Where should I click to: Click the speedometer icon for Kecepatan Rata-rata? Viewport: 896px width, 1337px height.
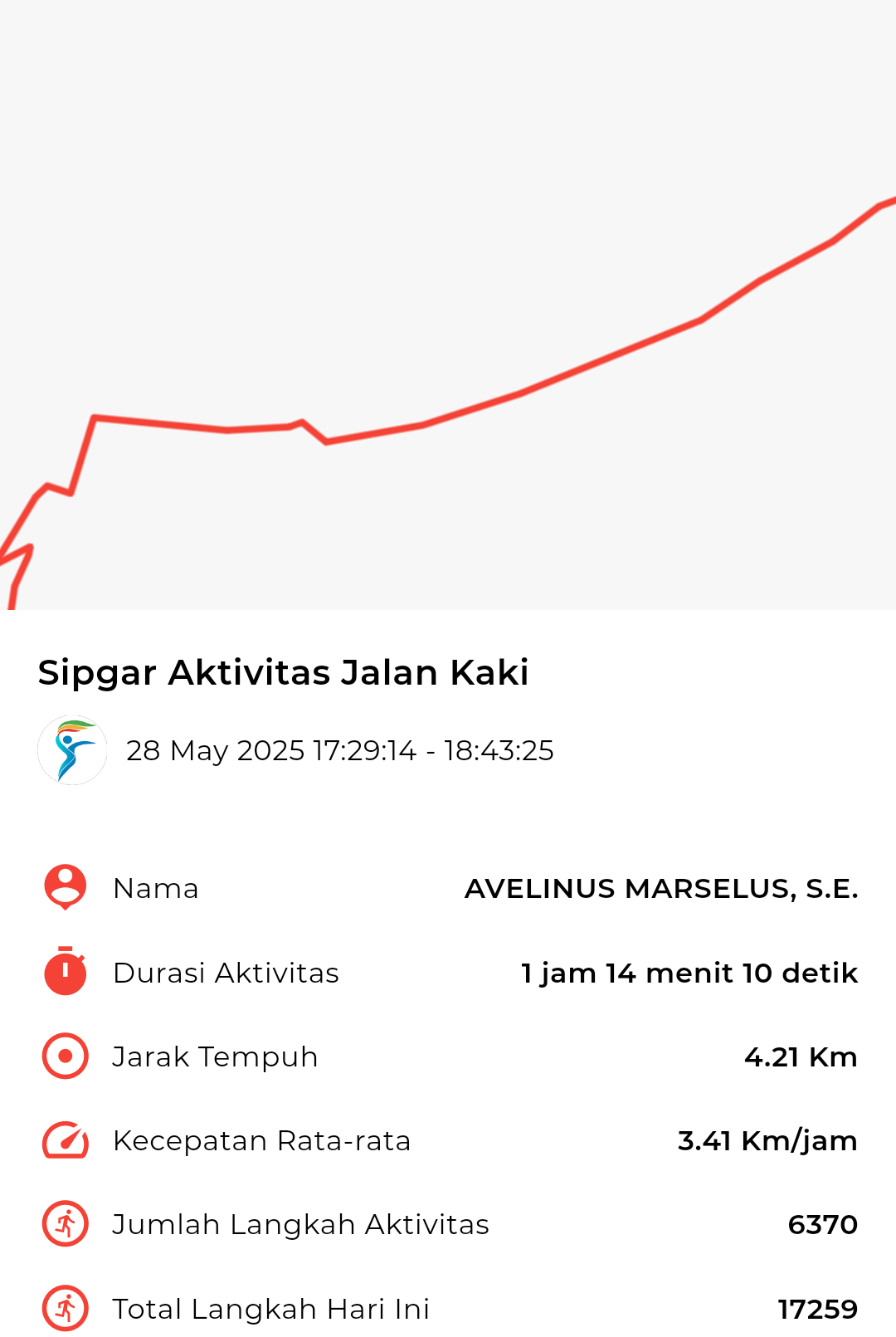(x=64, y=1140)
